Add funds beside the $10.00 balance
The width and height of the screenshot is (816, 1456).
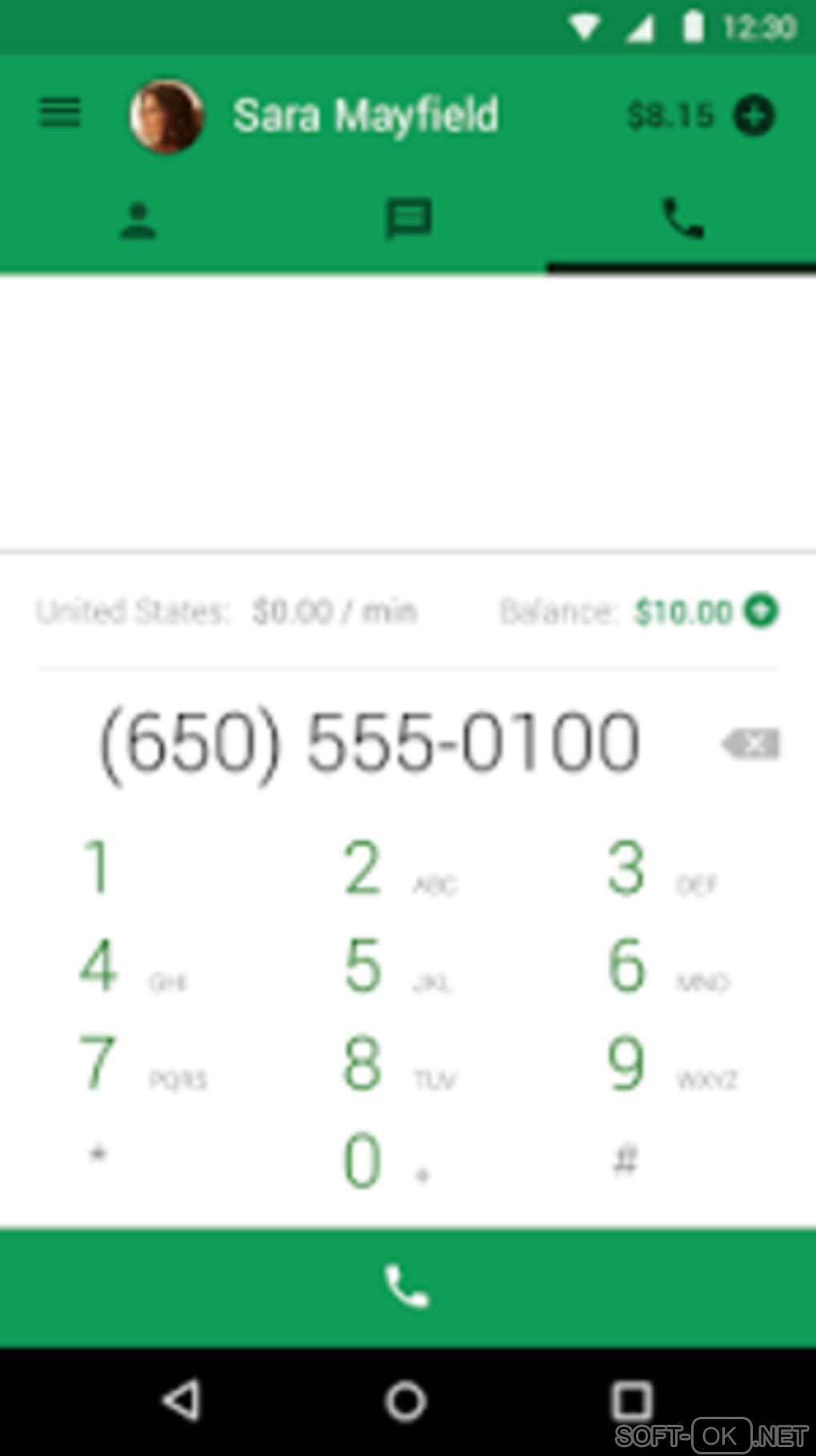[761, 611]
